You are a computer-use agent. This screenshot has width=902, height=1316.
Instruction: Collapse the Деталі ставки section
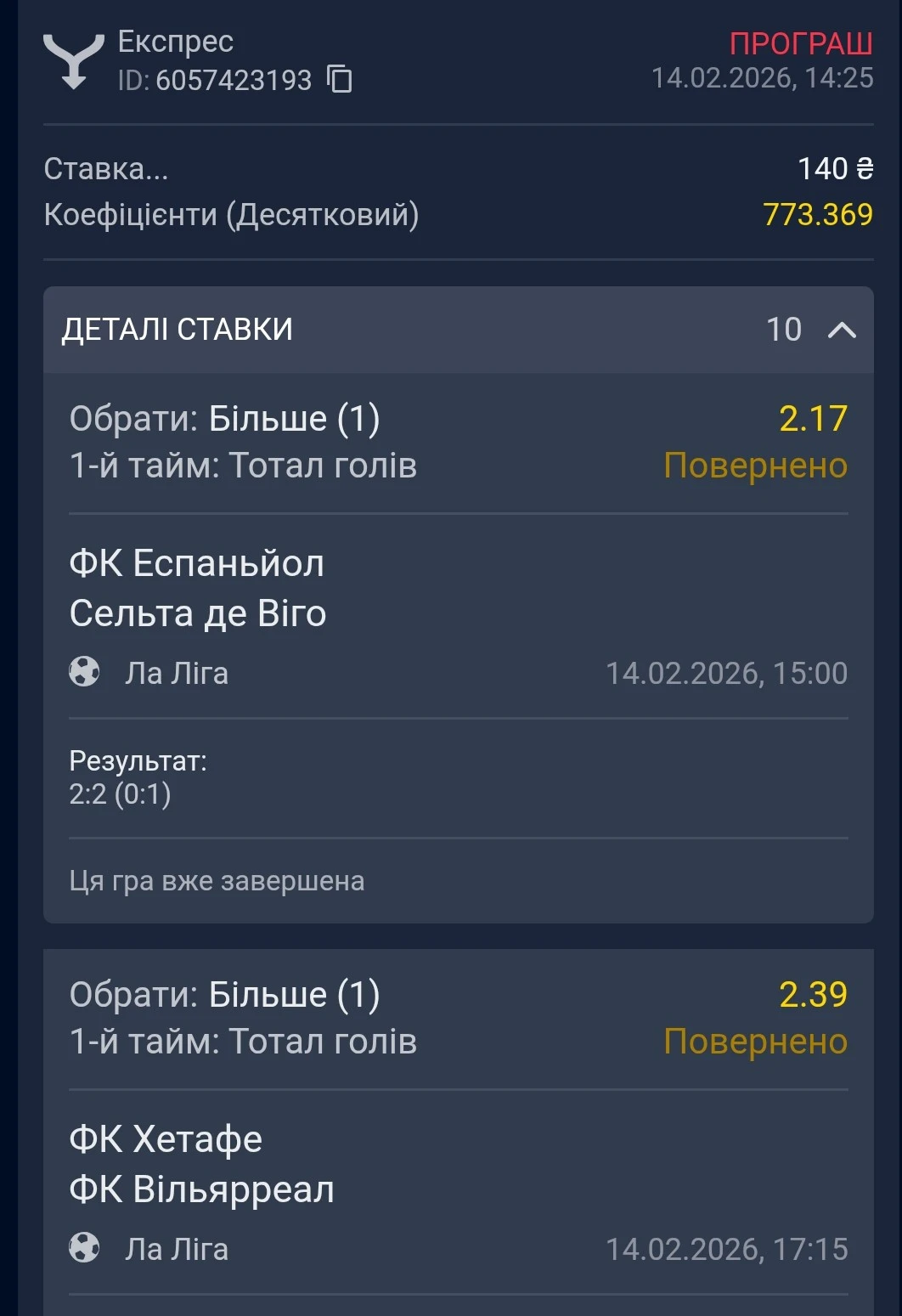pyautogui.click(x=841, y=330)
